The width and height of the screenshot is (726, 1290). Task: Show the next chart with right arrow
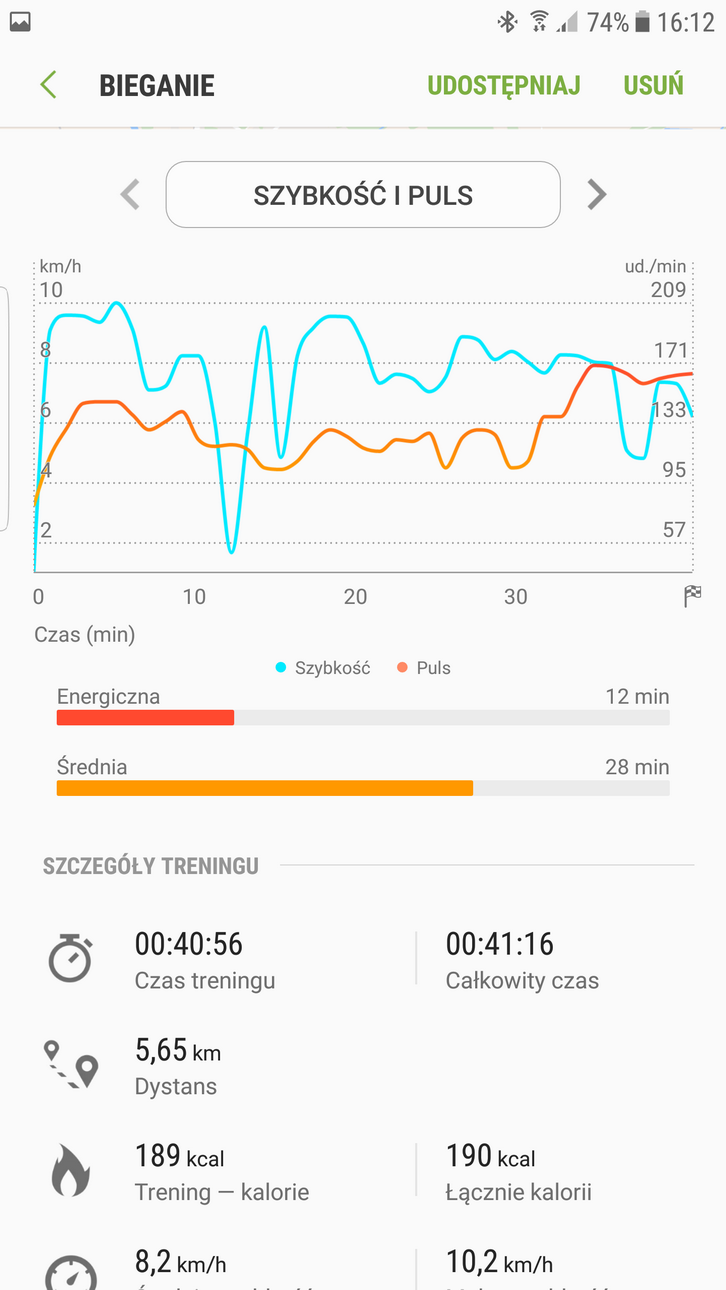pos(596,194)
